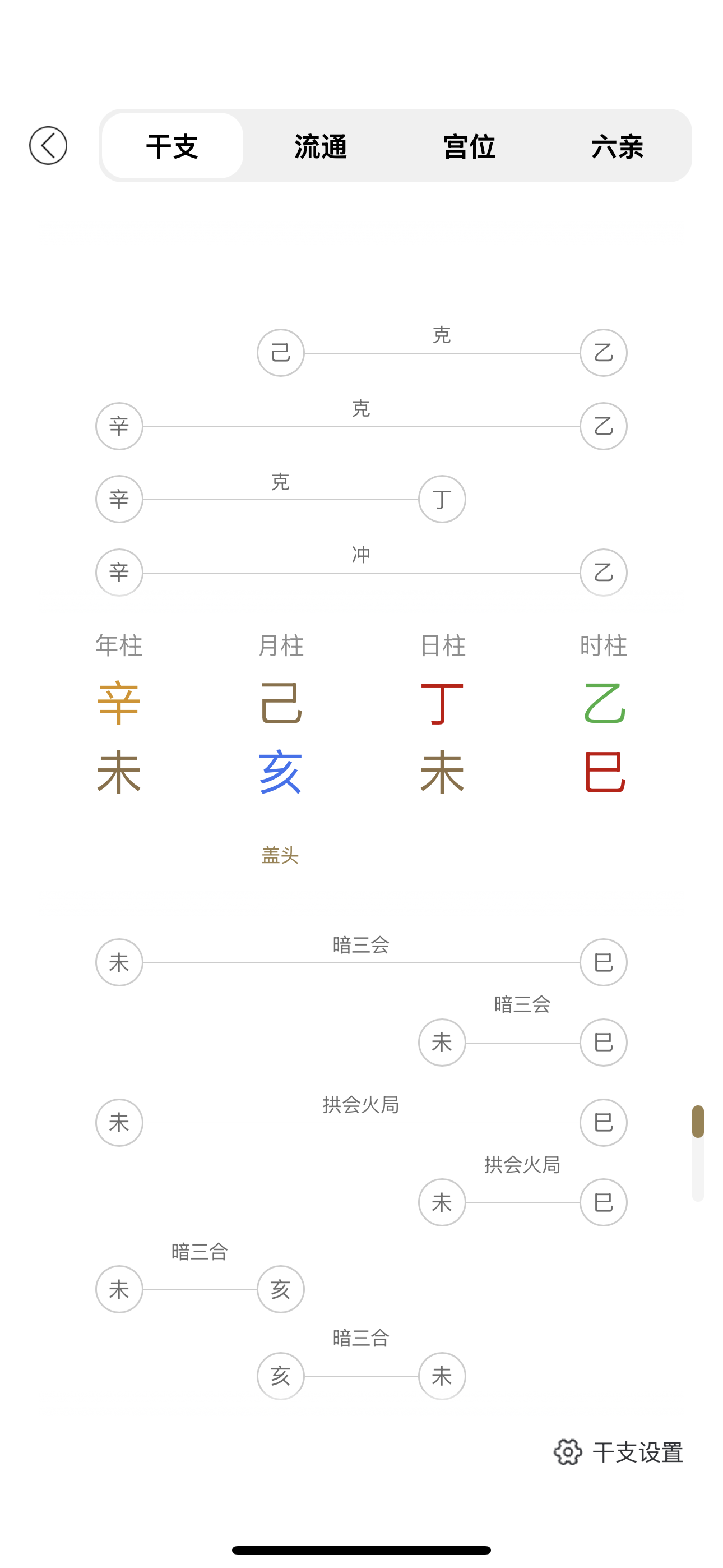
Task: Select the 干支 tab
Action: point(173,146)
